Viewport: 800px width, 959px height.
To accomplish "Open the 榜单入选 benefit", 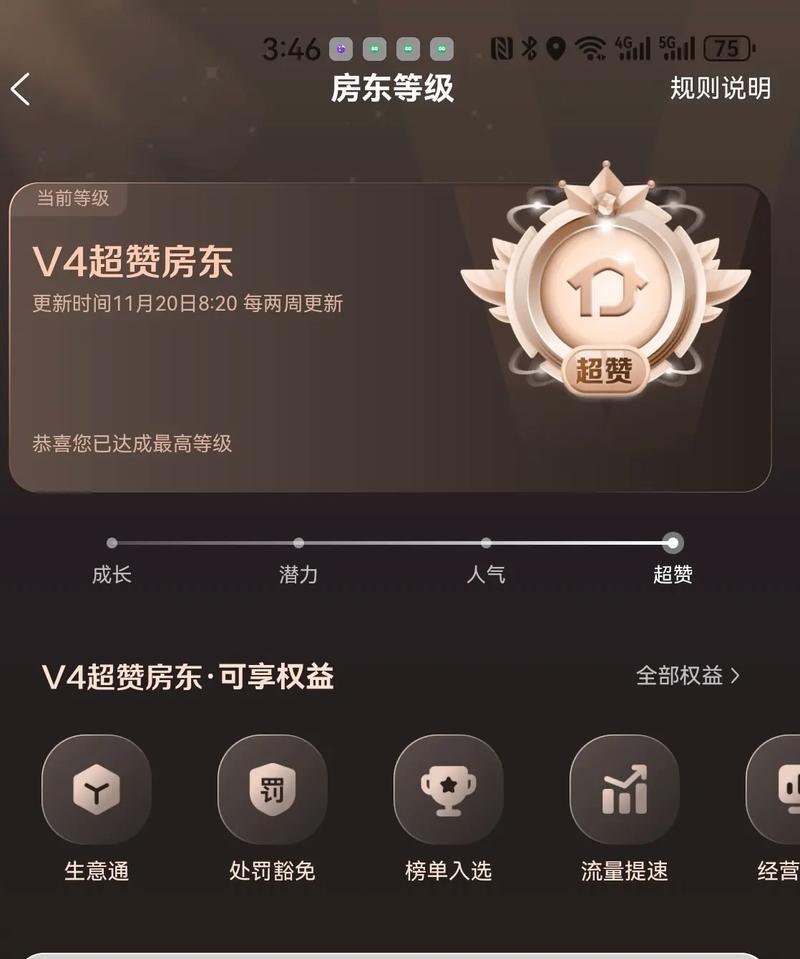I will (448, 790).
